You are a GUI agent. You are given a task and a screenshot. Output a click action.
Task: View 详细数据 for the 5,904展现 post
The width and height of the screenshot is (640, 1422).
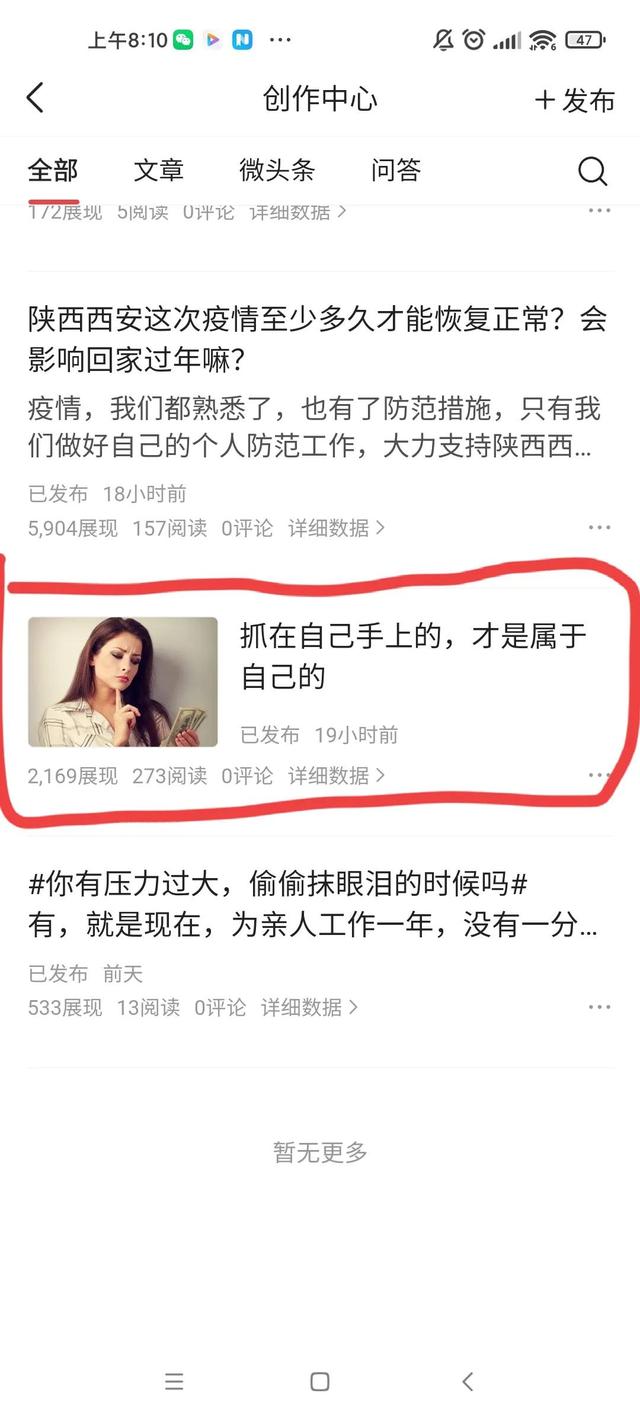click(x=336, y=528)
